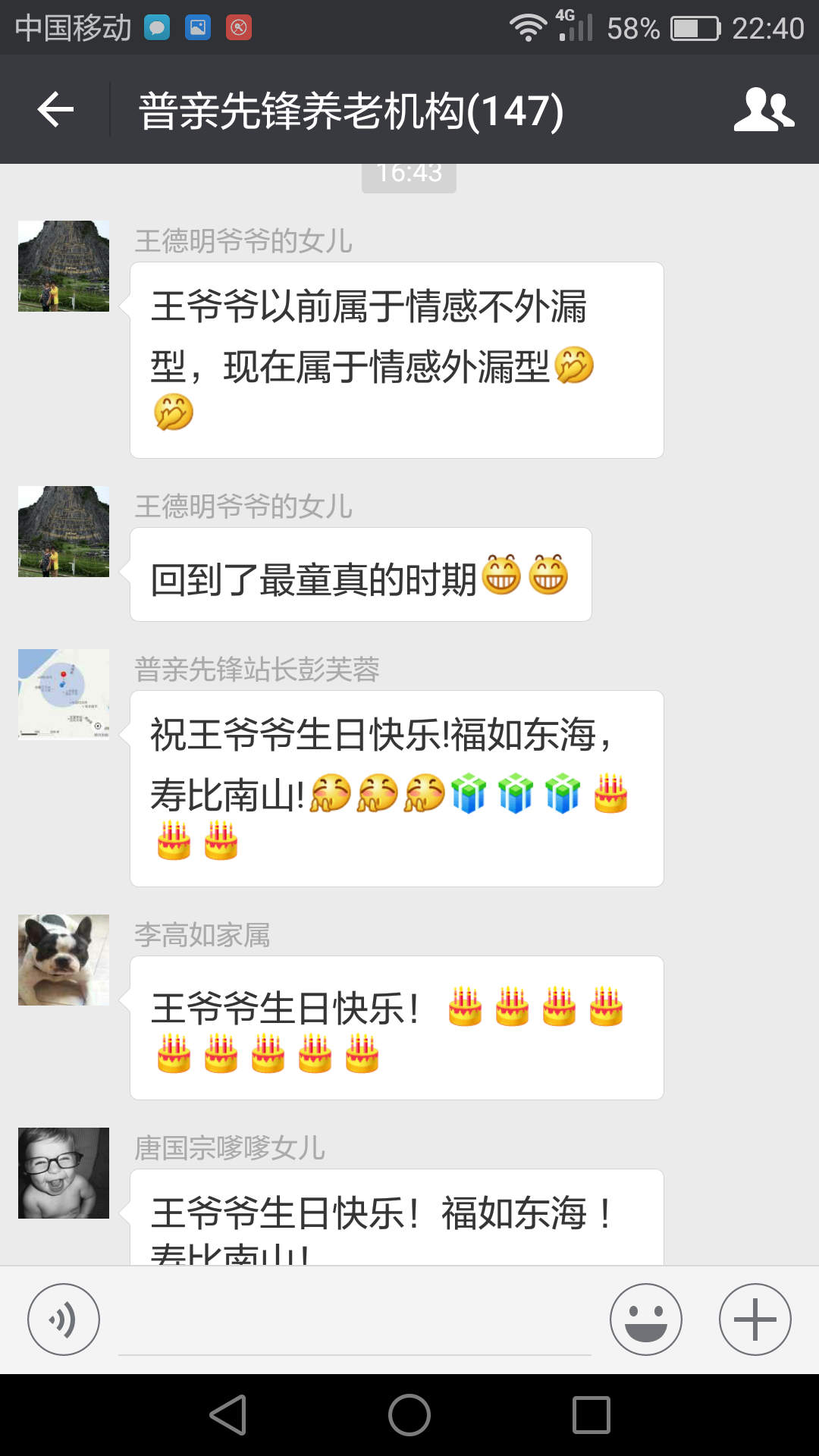The image size is (819, 1456).
Task: Open the emoji picker
Action: coord(645,1319)
